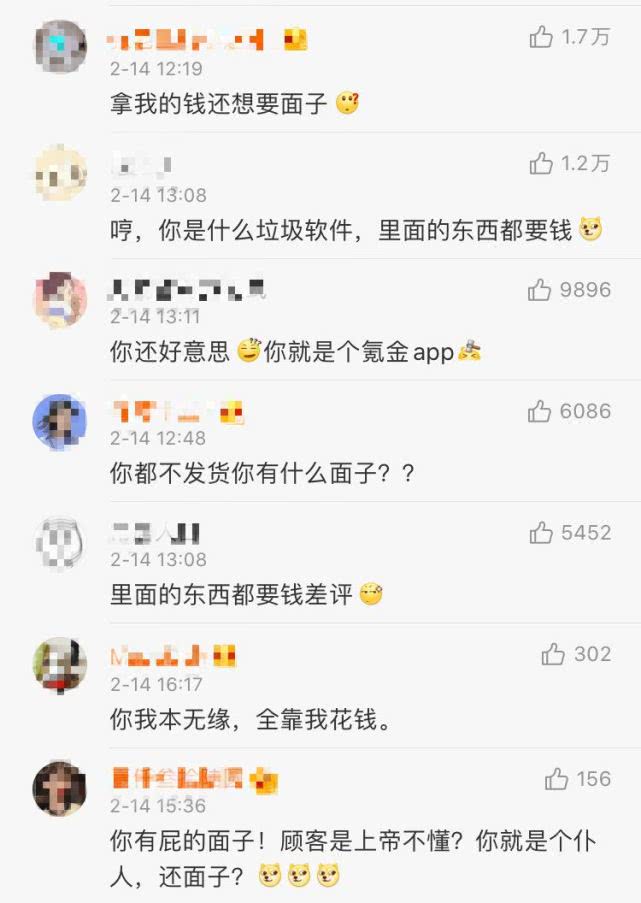Screen dimensions: 641x903
Task: Like the comment starting "你有屁的面子"
Action: pyautogui.click(x=557, y=779)
